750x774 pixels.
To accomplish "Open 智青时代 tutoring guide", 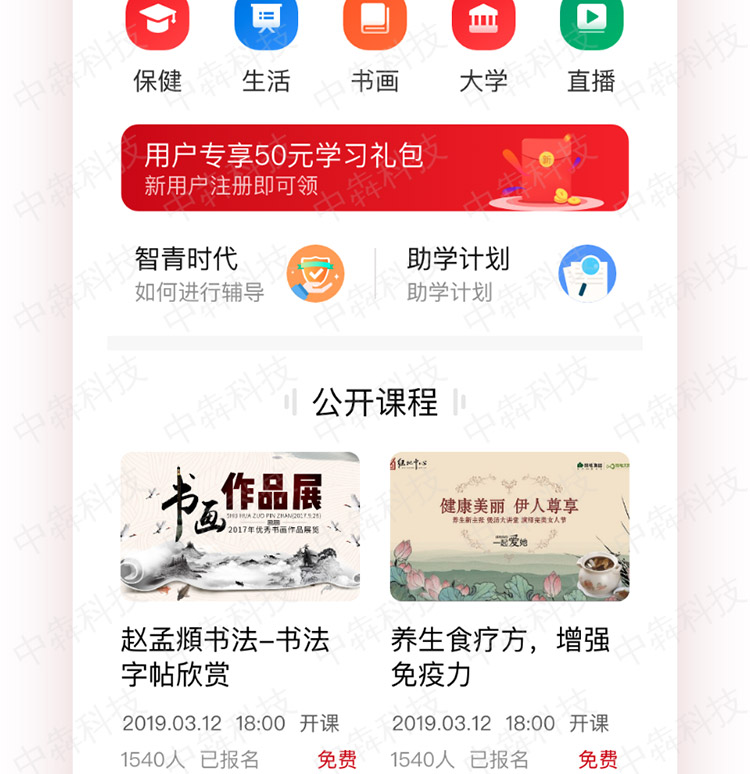I will (x=240, y=274).
